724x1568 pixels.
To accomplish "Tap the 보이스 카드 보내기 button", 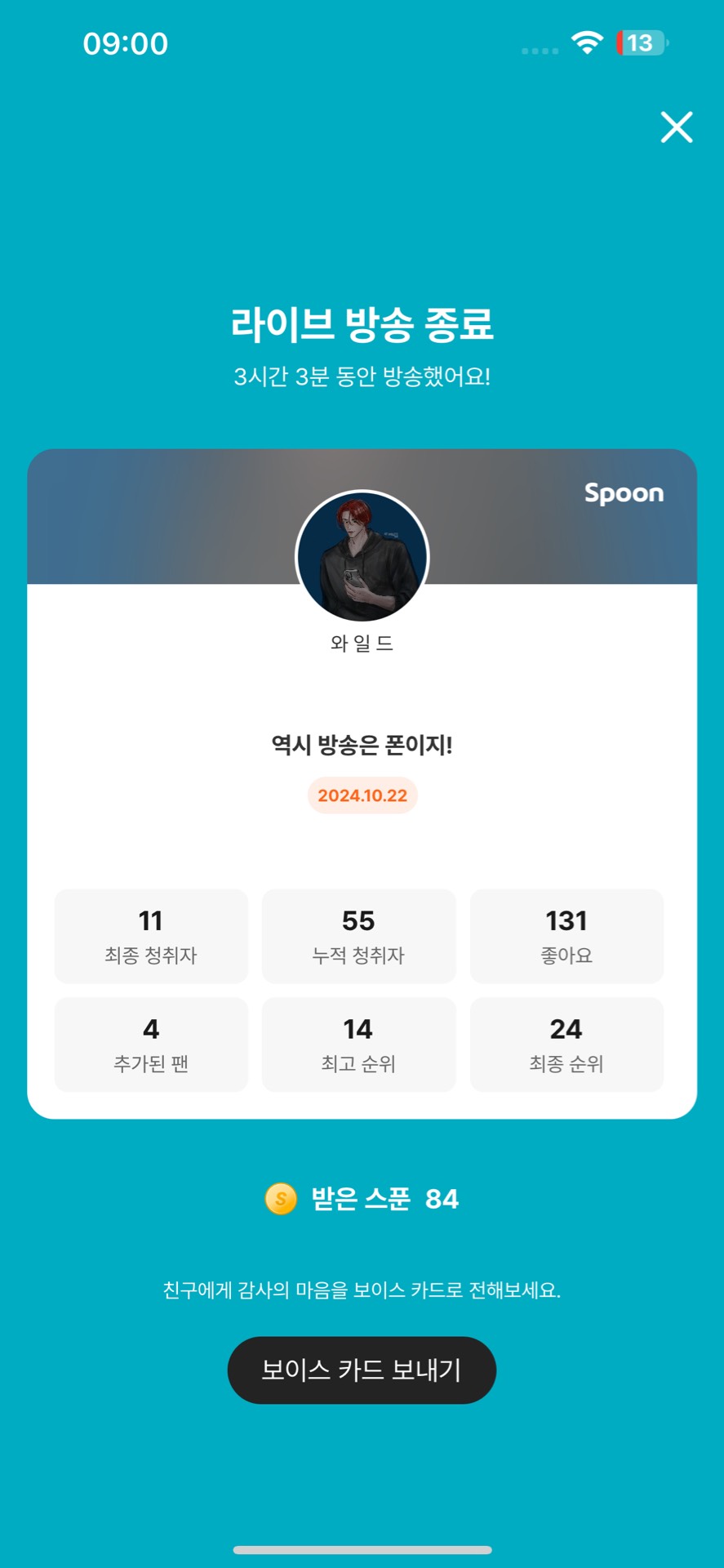I will [x=362, y=1370].
